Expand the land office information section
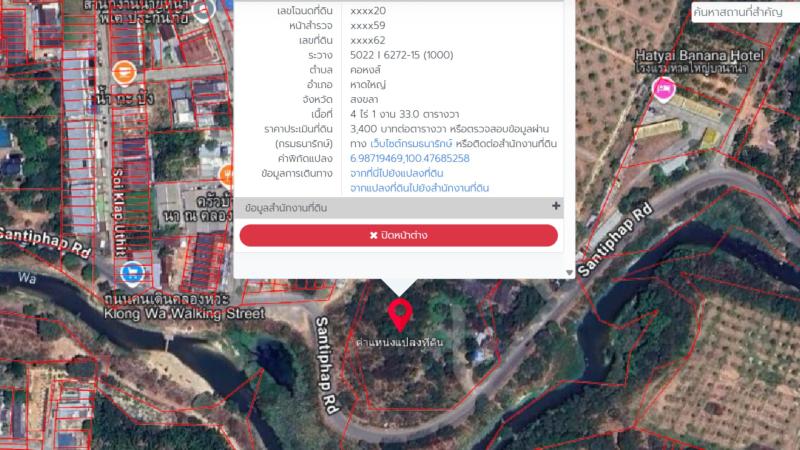This screenshot has height=450, width=800. 556,207
